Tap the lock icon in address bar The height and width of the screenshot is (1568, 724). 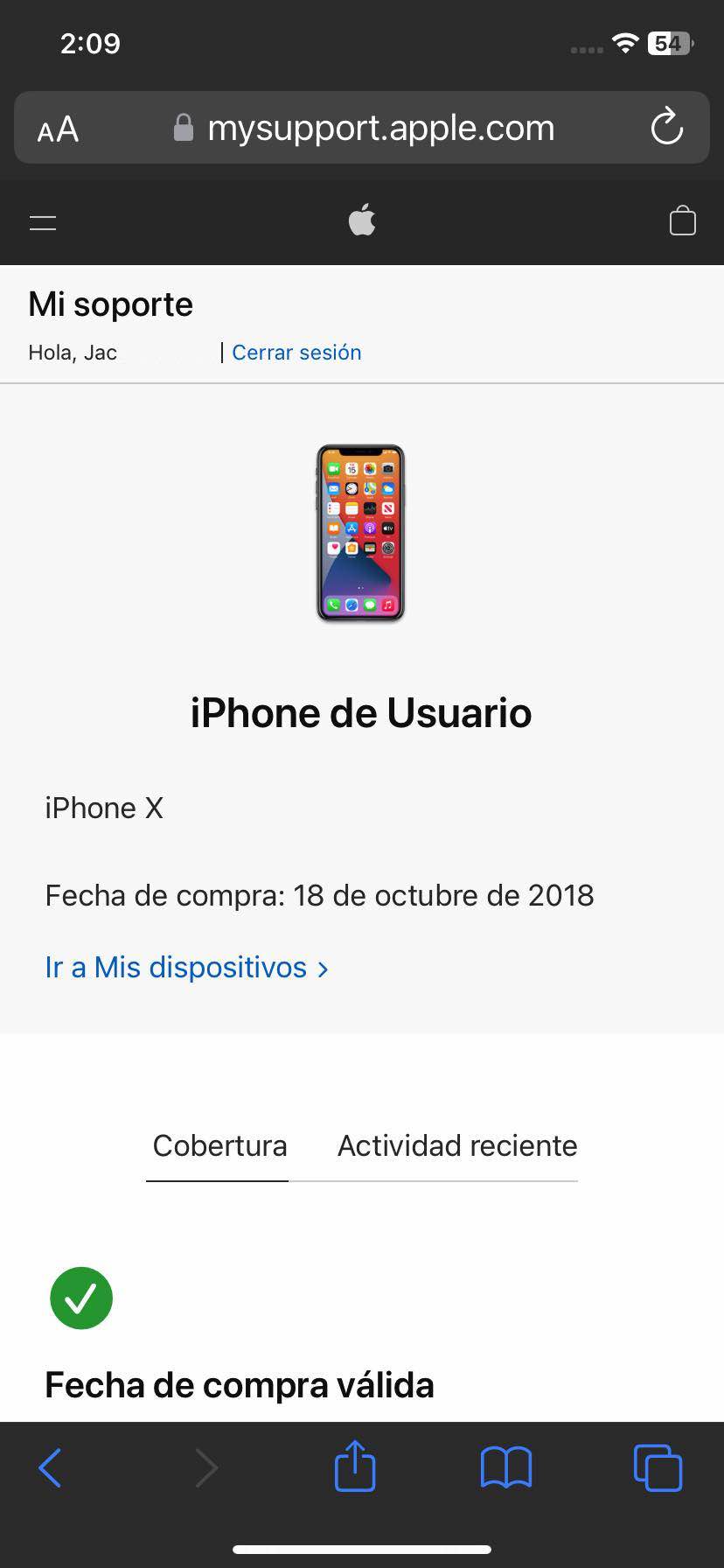pyautogui.click(x=184, y=127)
